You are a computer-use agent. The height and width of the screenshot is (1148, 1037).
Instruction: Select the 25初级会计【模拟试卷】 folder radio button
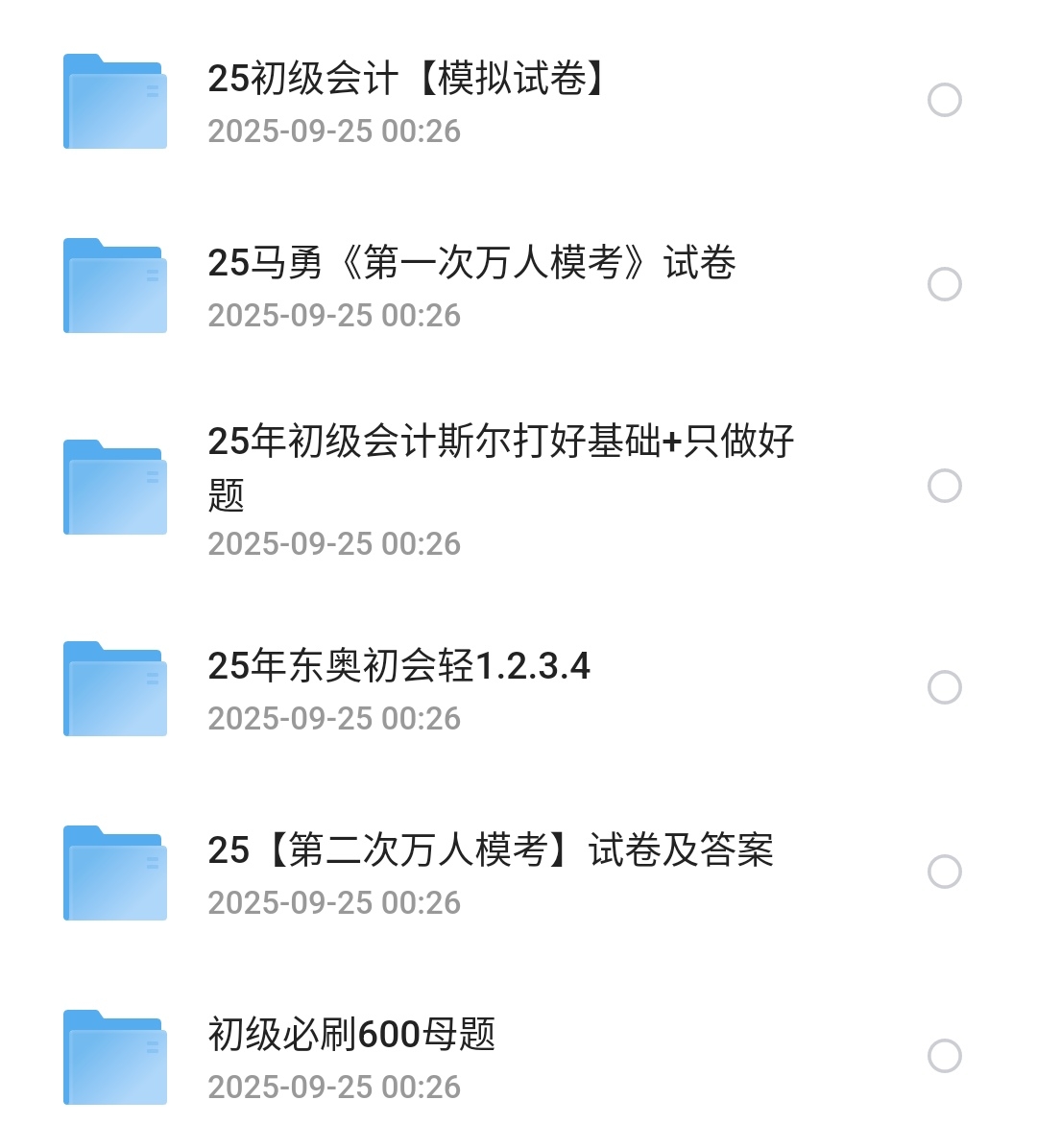[x=945, y=100]
